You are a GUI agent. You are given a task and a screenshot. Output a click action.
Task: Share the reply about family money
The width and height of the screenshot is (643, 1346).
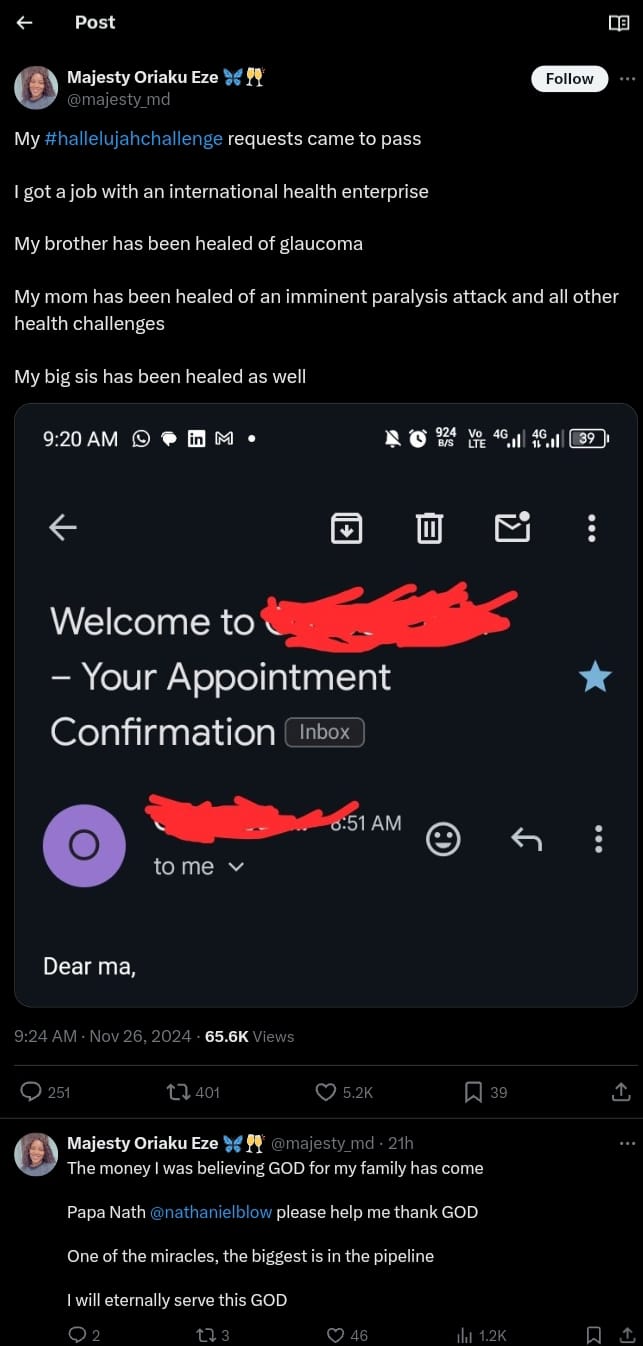tap(625, 1334)
